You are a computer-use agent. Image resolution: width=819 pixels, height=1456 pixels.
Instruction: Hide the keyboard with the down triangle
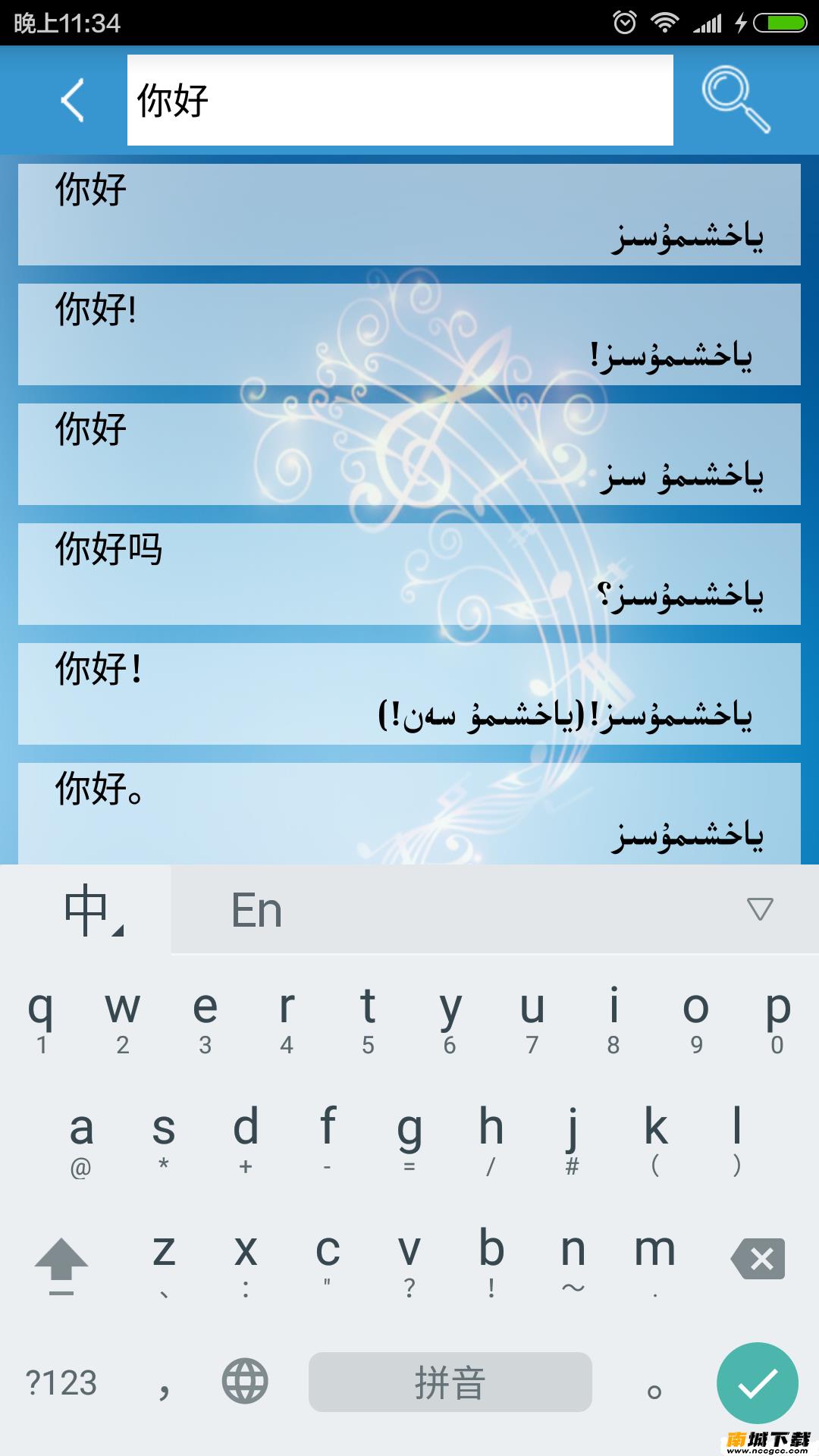[x=759, y=908]
